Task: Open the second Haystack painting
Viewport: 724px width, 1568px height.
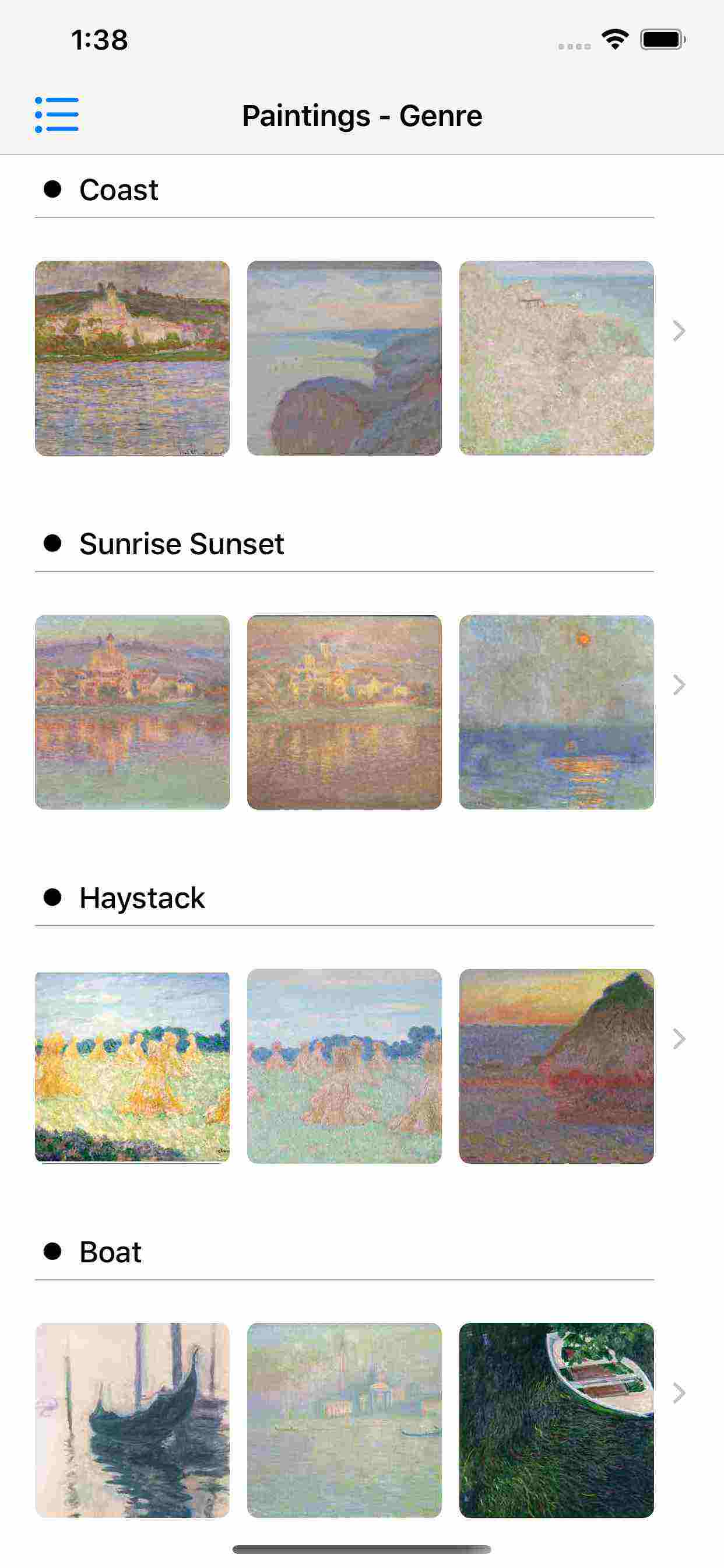Action: click(x=345, y=1066)
